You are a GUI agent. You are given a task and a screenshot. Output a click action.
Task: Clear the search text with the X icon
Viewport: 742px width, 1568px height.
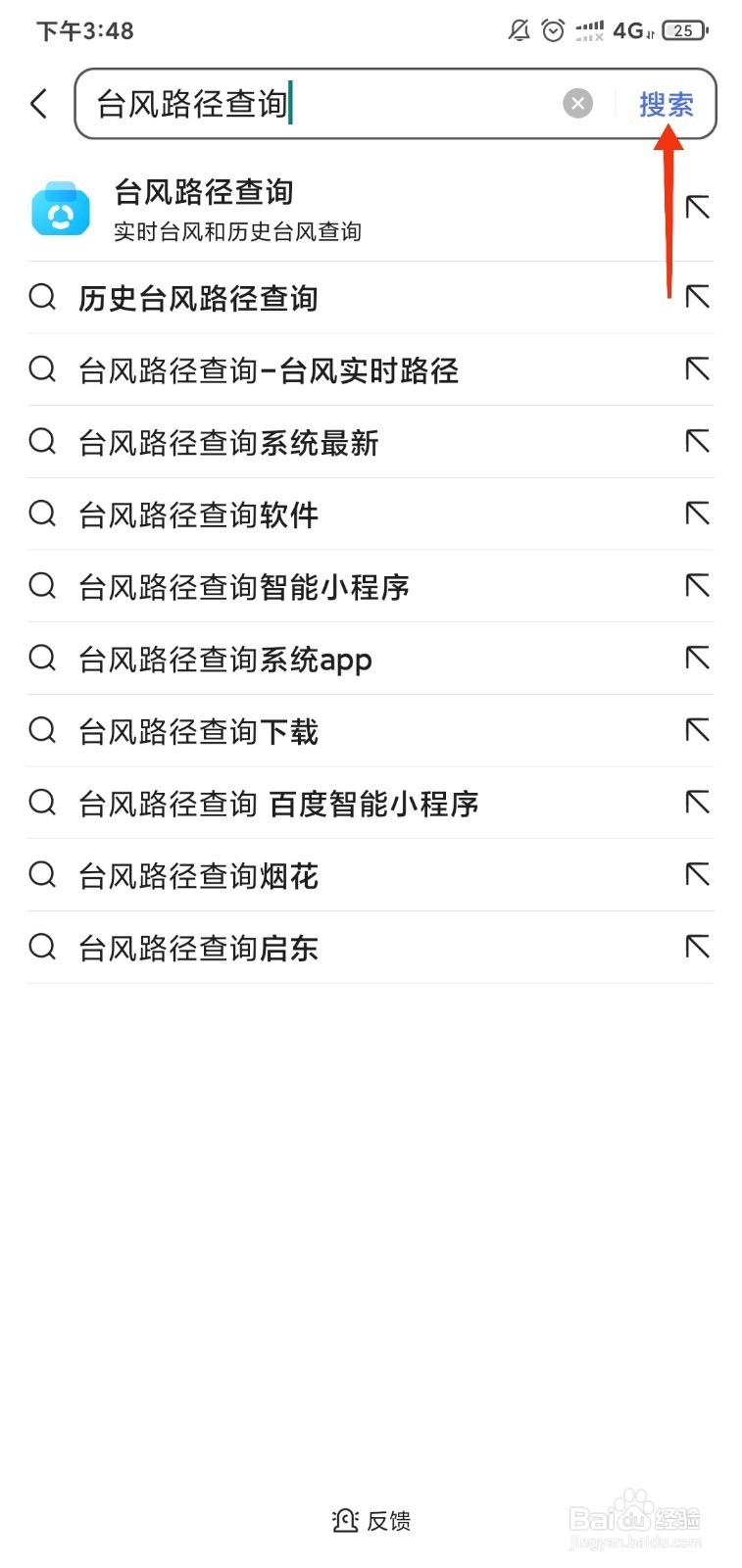click(x=577, y=103)
